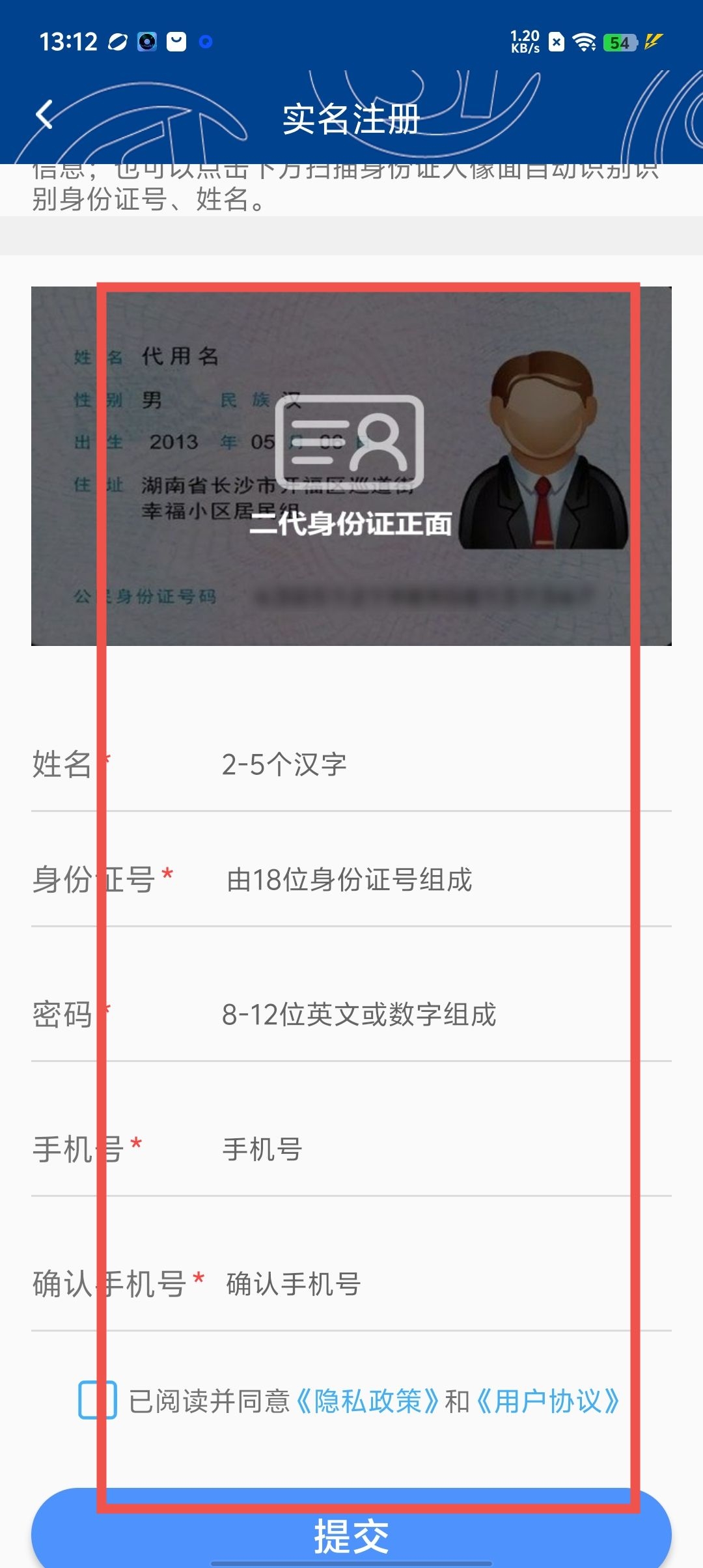Open the 《用户协议》 link
The width and height of the screenshot is (703, 1568).
[x=548, y=1401]
